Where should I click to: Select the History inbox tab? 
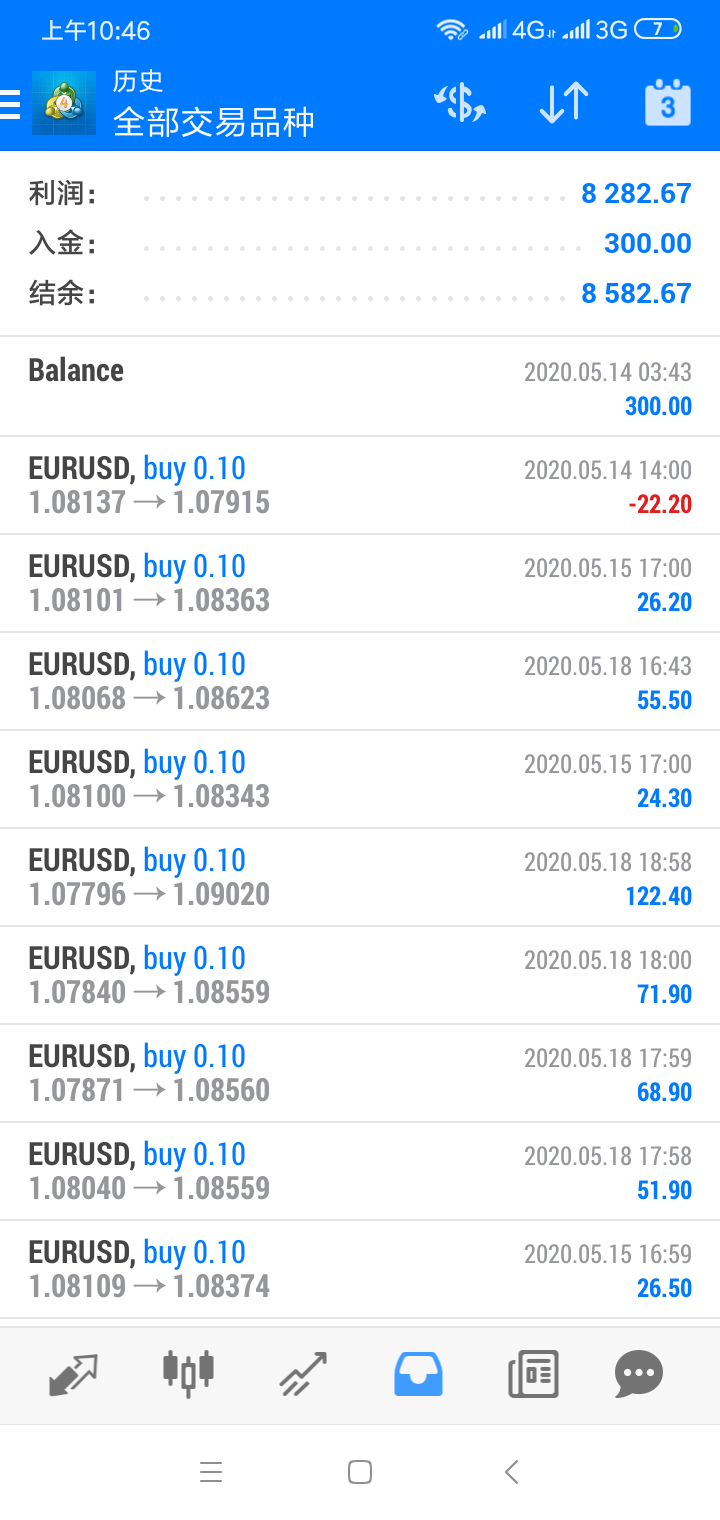[x=418, y=1374]
